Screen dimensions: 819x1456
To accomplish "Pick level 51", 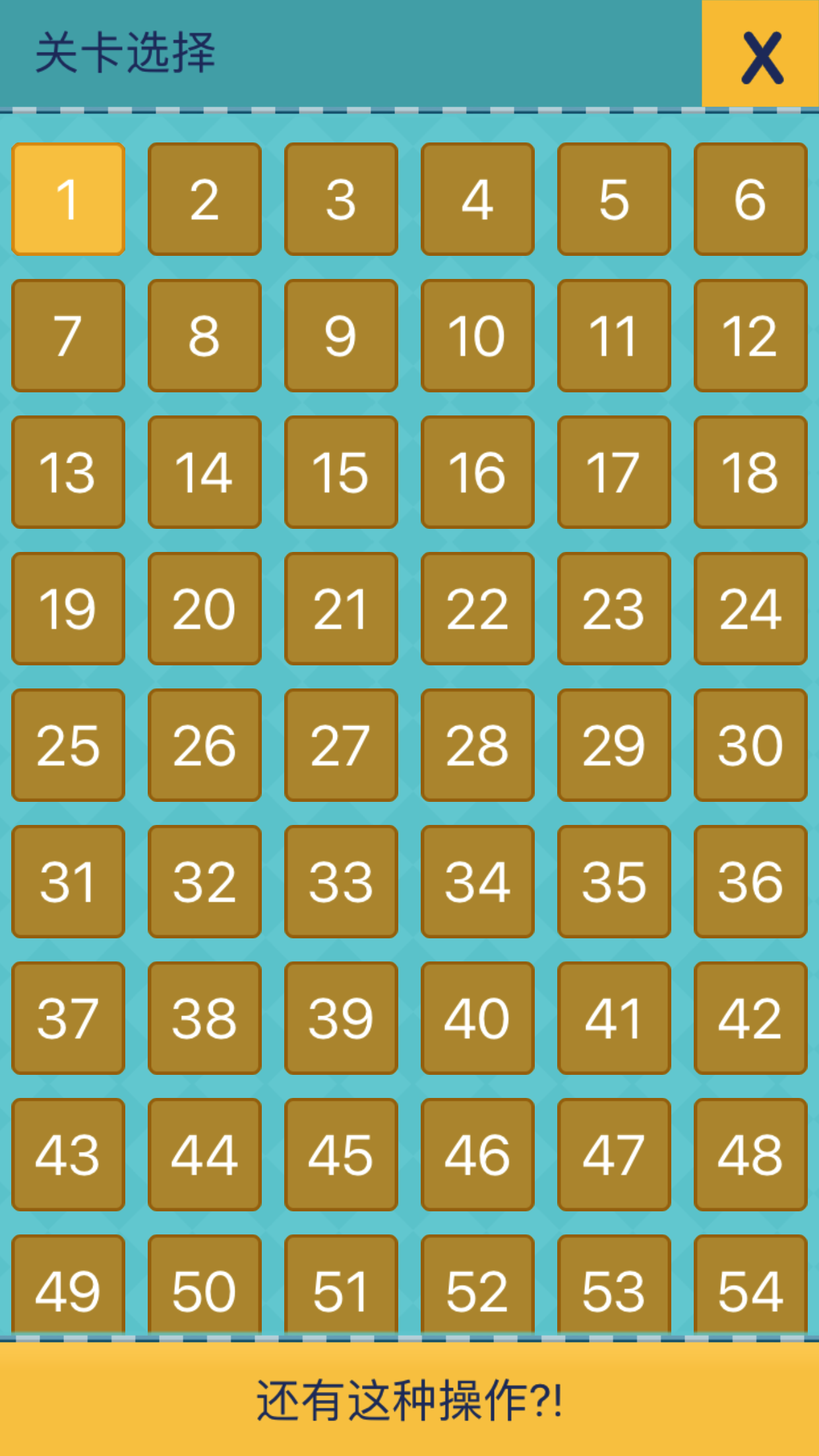I will [x=341, y=1286].
